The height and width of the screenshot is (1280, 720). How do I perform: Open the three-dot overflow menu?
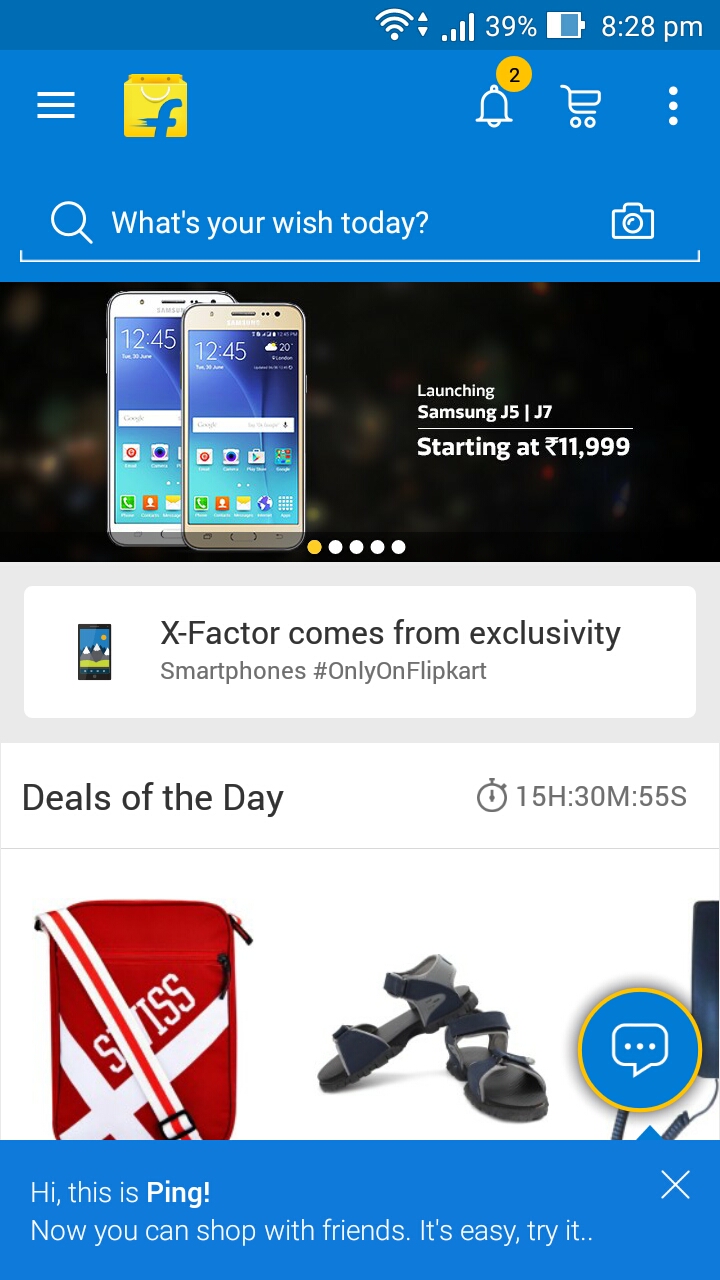673,106
